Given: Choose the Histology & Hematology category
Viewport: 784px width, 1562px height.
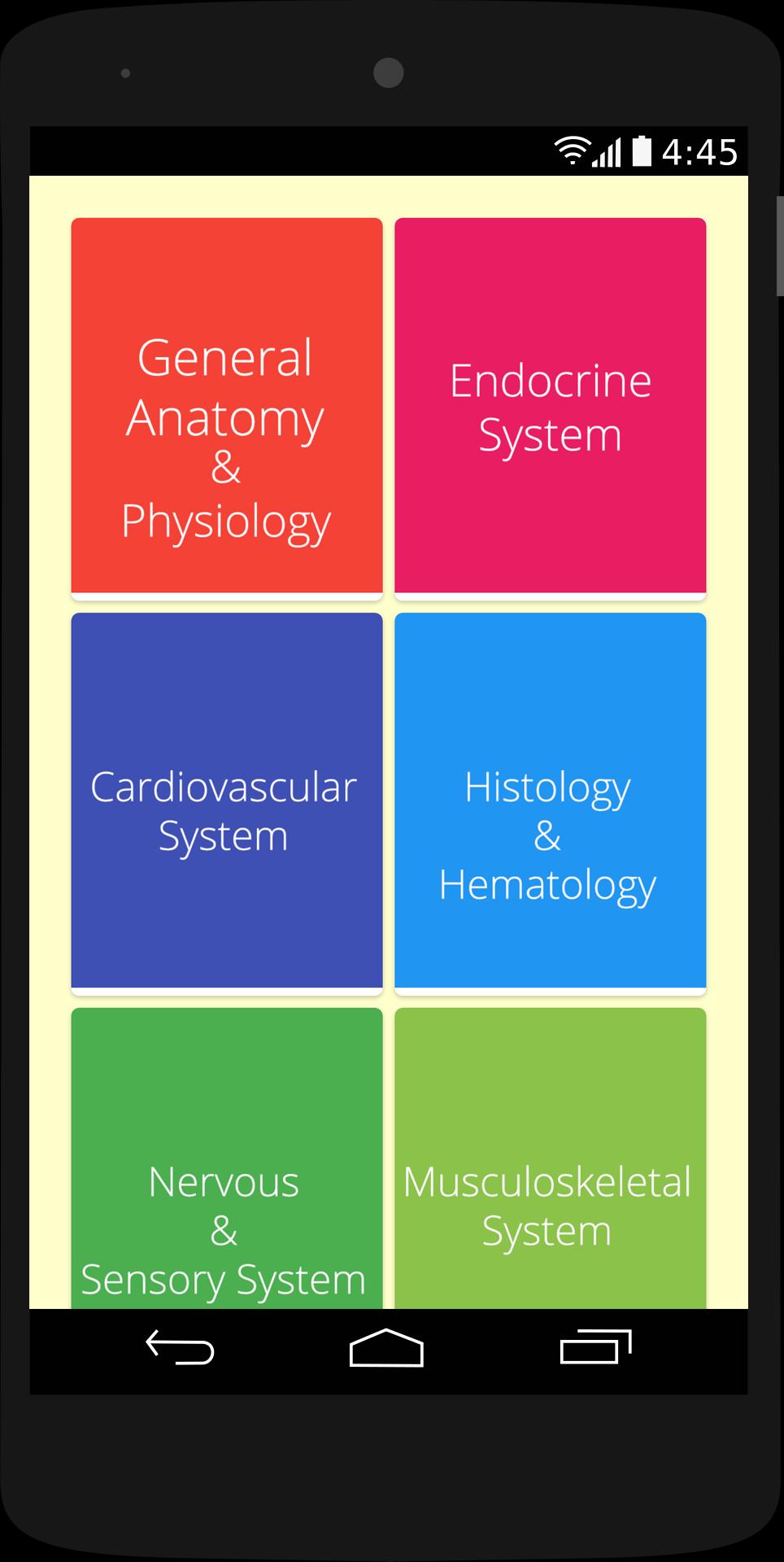Looking at the screenshot, I should point(551,801).
